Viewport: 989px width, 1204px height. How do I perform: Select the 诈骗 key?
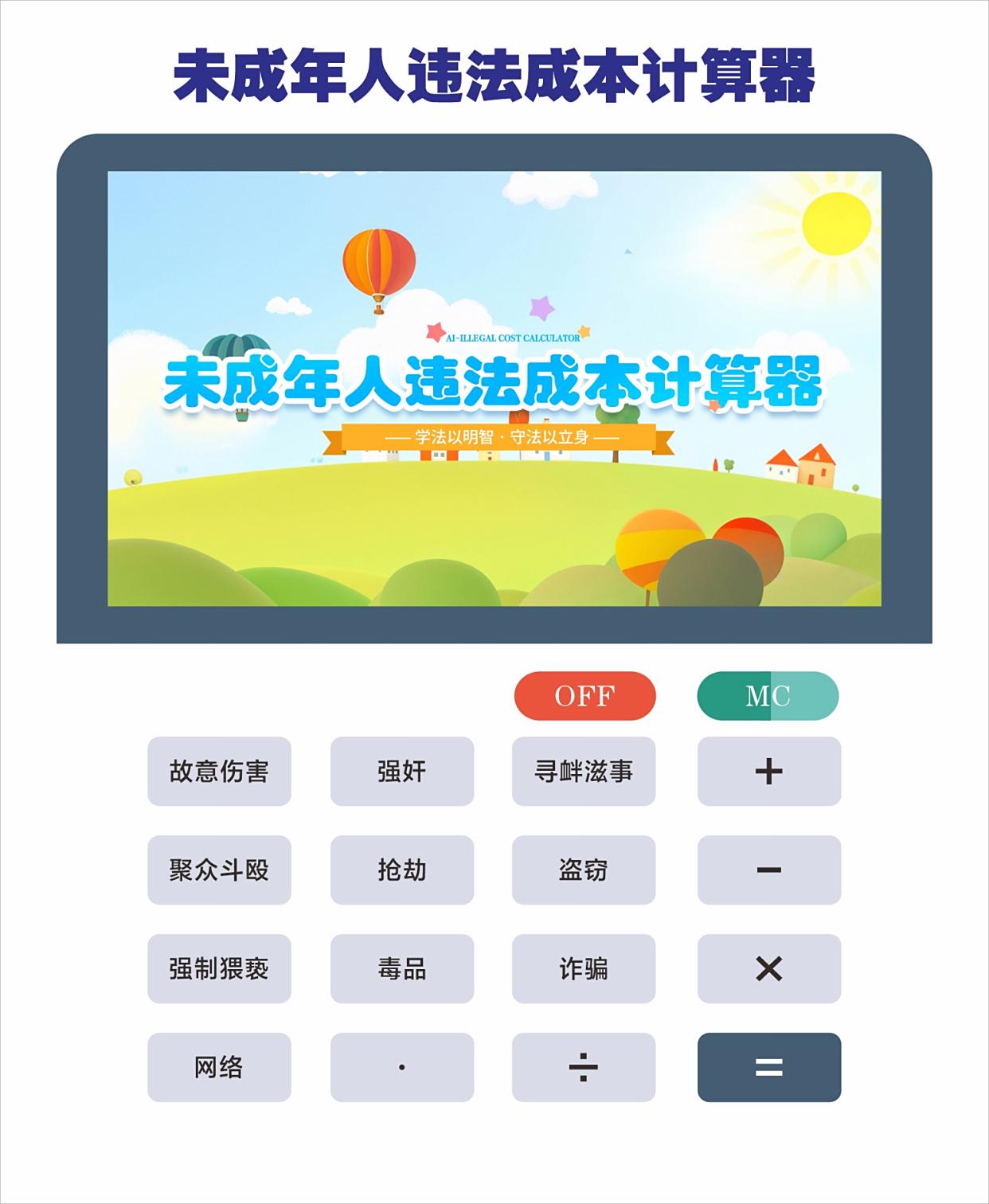point(584,968)
